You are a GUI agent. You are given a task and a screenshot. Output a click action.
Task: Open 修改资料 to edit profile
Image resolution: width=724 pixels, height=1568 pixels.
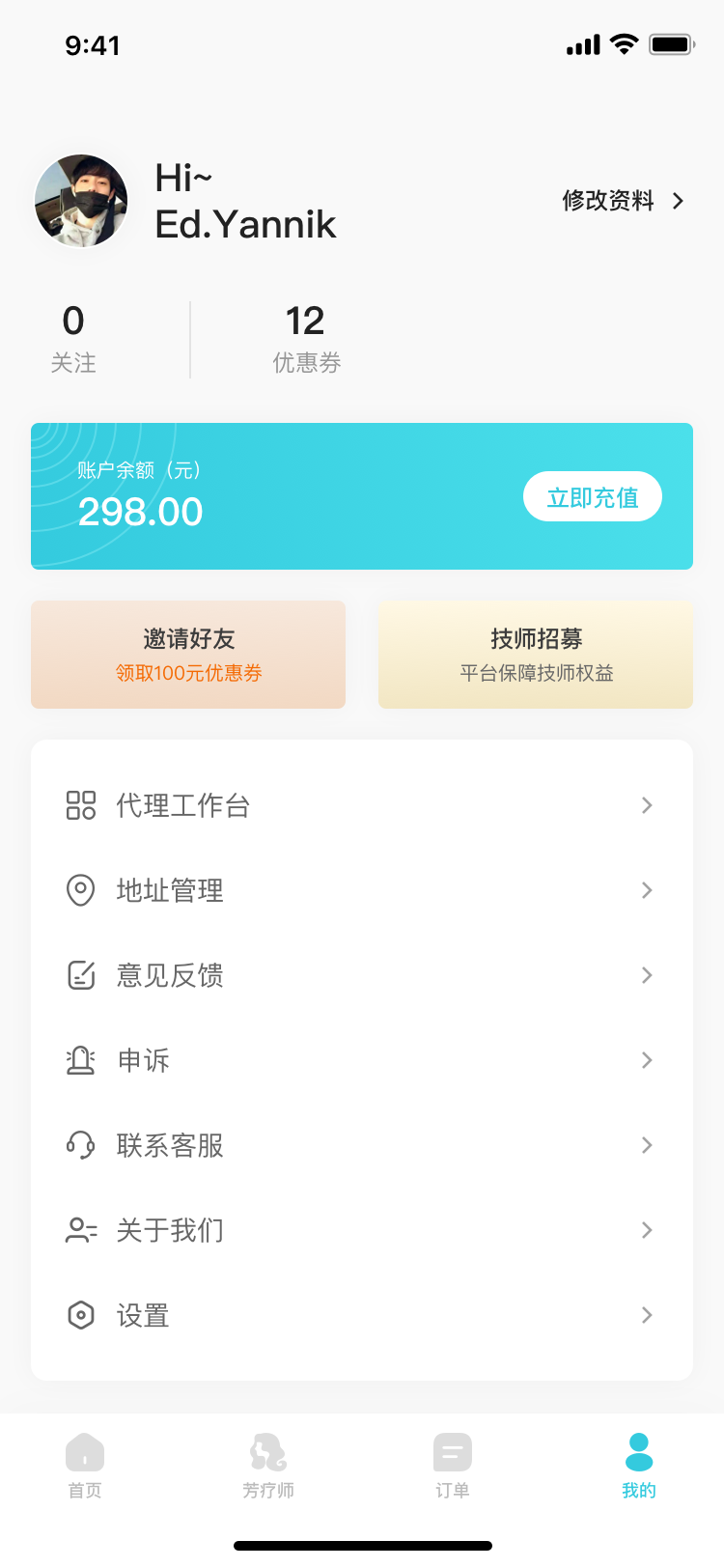(x=623, y=201)
